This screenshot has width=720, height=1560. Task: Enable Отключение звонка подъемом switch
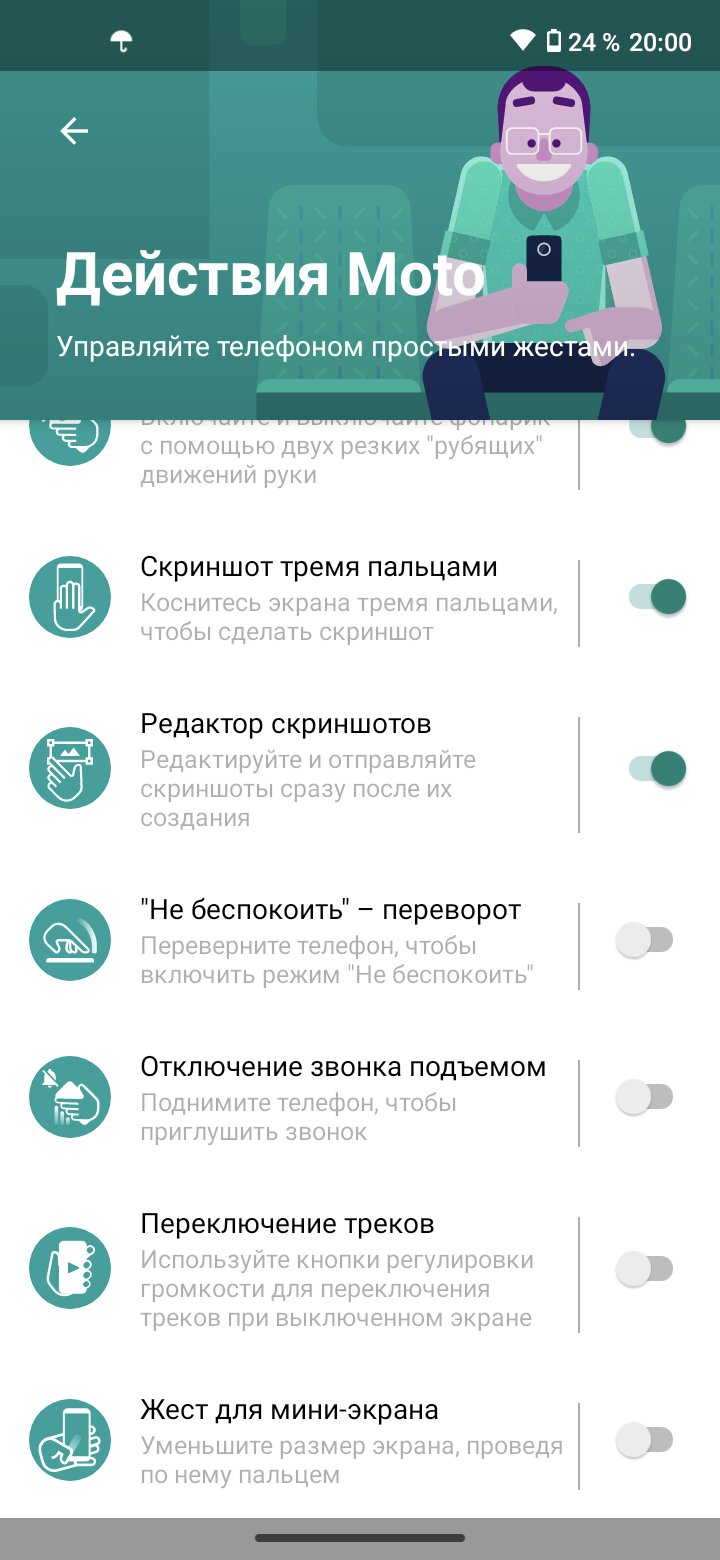pyautogui.click(x=644, y=1097)
